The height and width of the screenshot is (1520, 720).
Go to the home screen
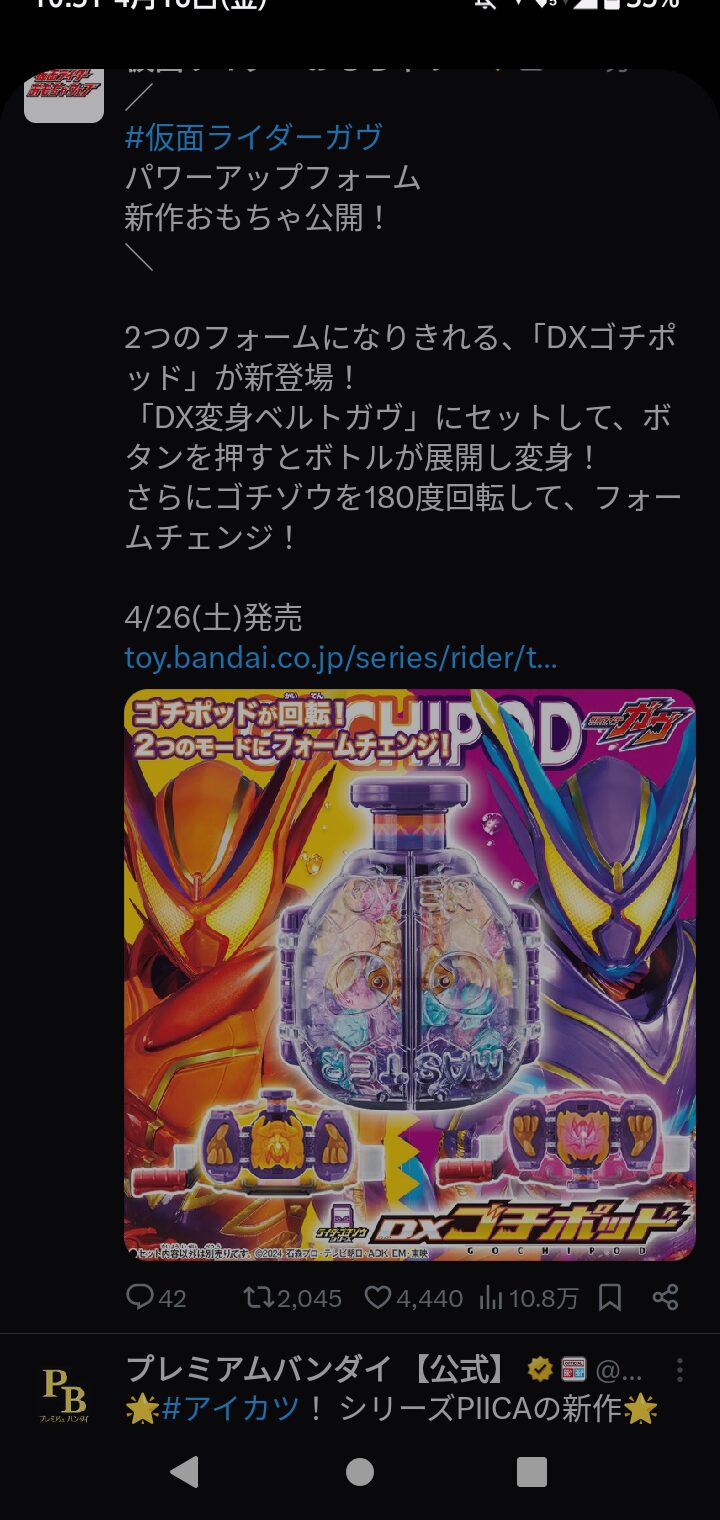[x=360, y=1471]
